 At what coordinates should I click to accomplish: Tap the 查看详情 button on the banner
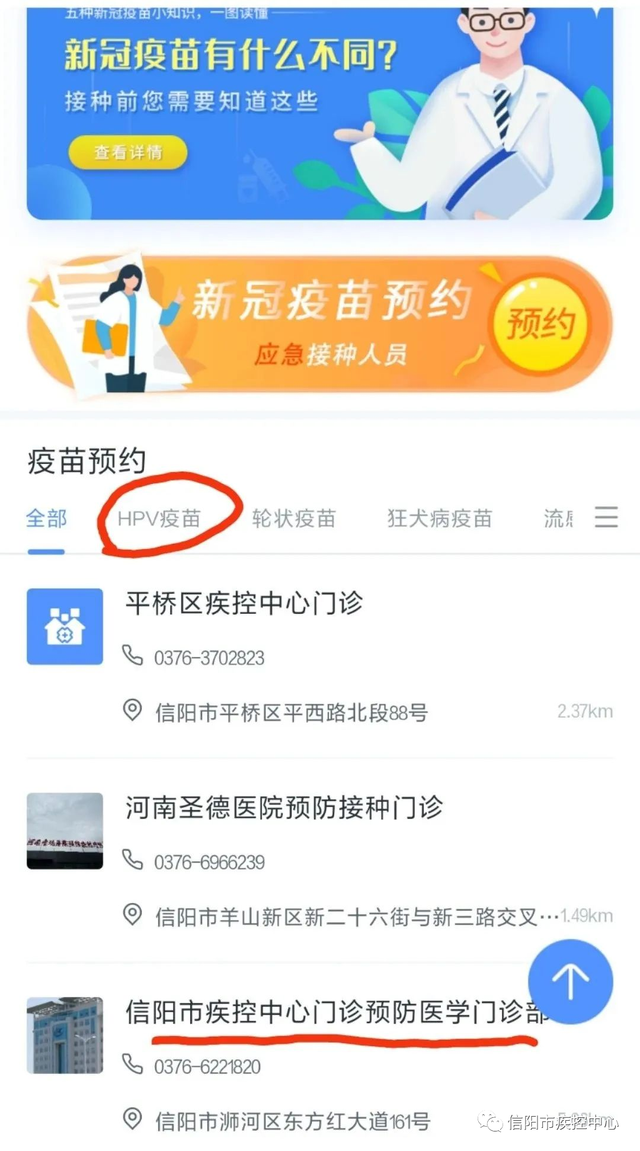point(127,153)
